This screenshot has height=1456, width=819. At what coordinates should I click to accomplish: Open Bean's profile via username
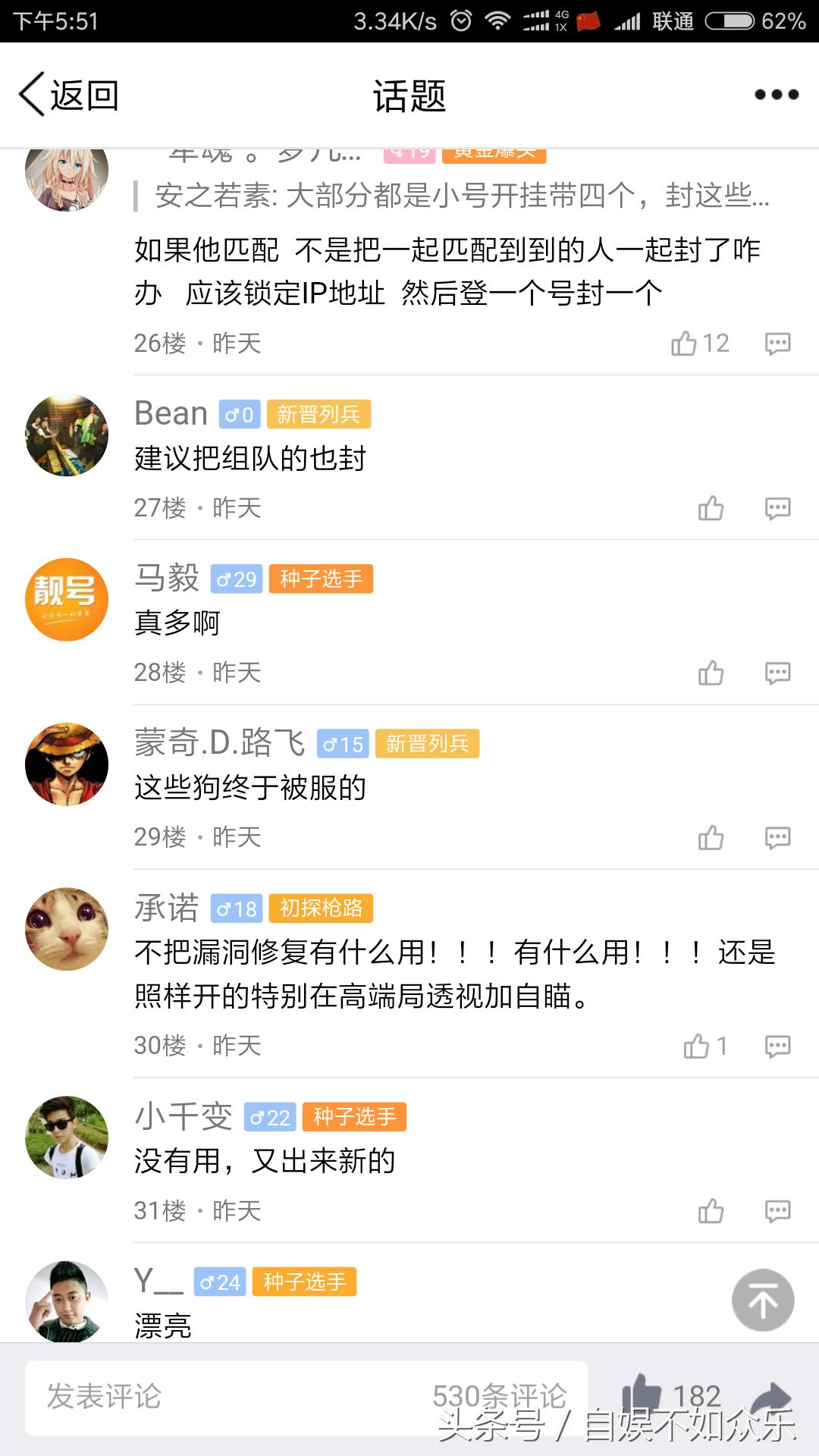click(168, 412)
